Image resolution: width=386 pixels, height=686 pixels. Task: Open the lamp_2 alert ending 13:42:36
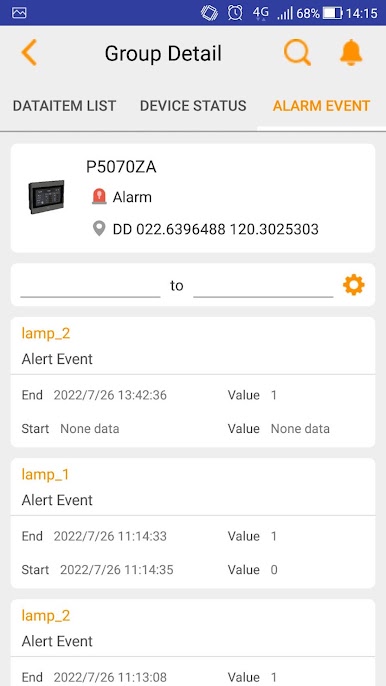pos(193,382)
